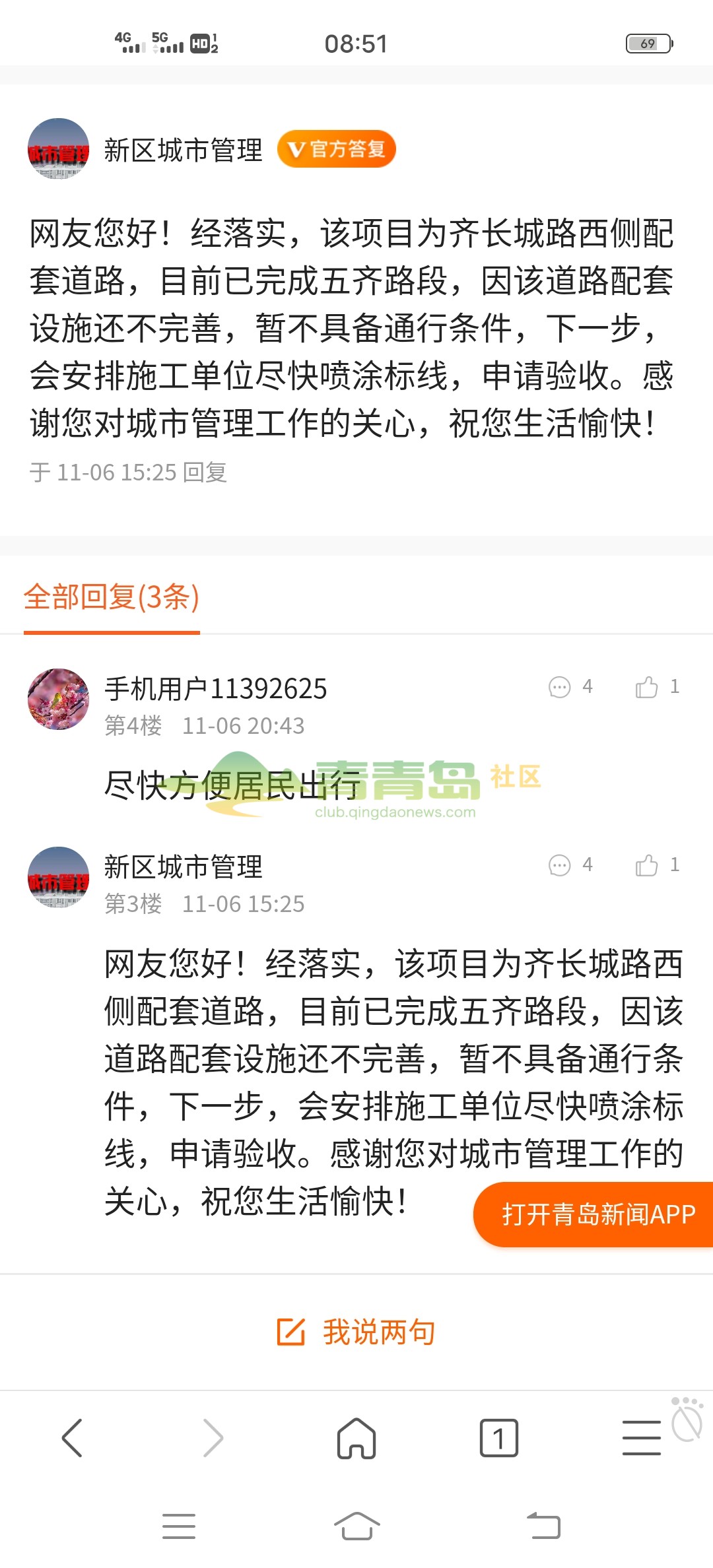Tap the system home button
Screen dimensions: 713x1568
[x=356, y=1526]
